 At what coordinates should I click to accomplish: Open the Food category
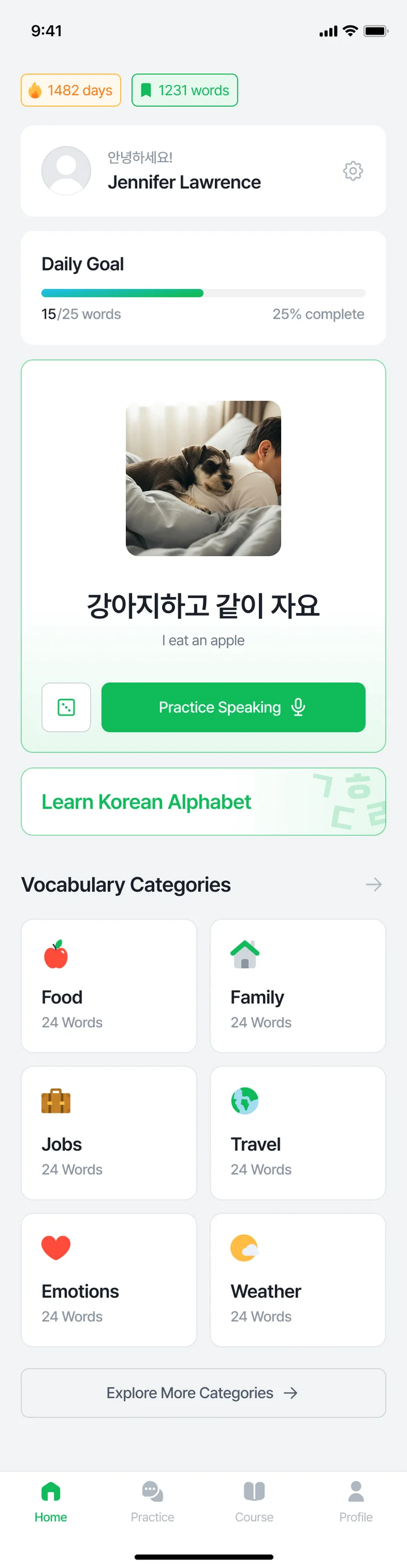click(x=109, y=985)
